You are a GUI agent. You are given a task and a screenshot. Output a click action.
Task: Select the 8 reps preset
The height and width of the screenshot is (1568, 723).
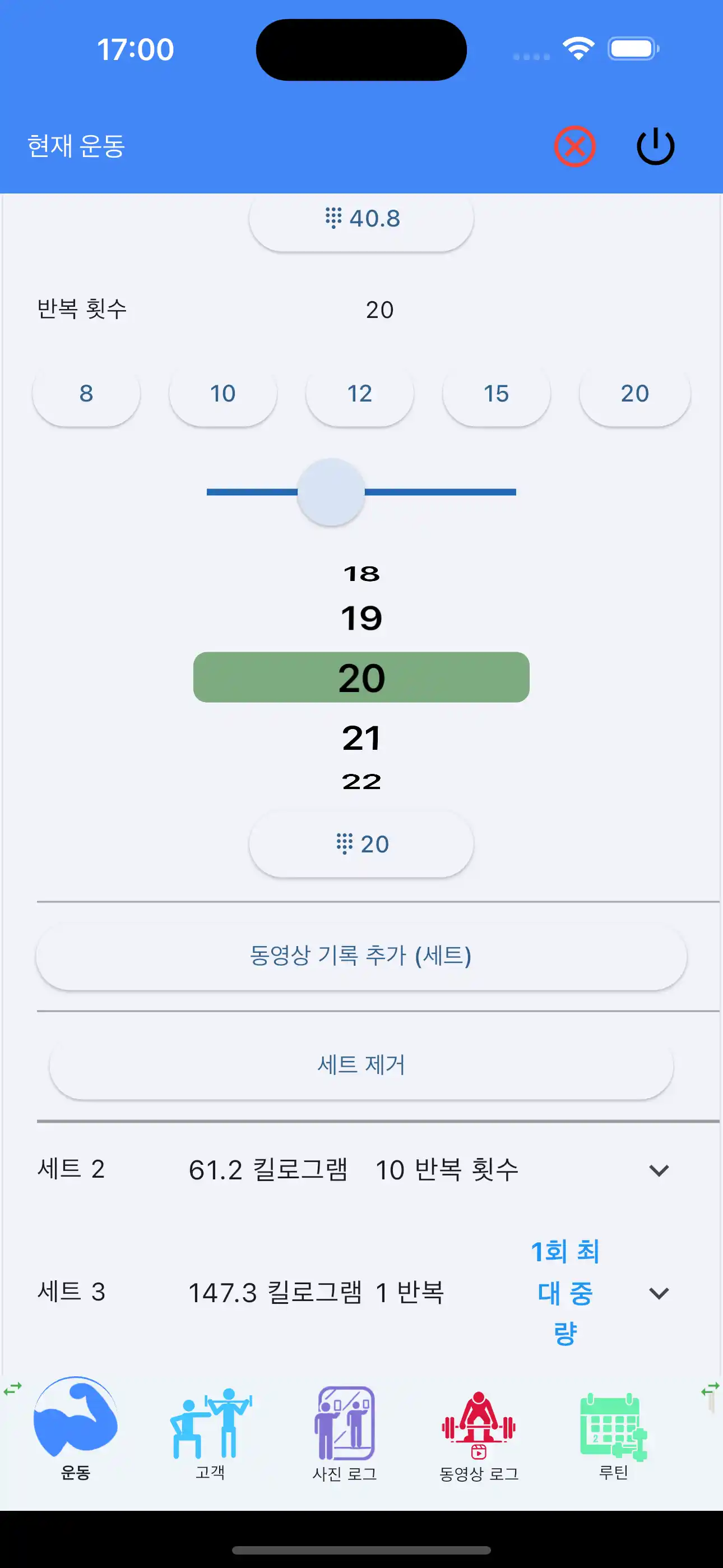click(x=86, y=393)
